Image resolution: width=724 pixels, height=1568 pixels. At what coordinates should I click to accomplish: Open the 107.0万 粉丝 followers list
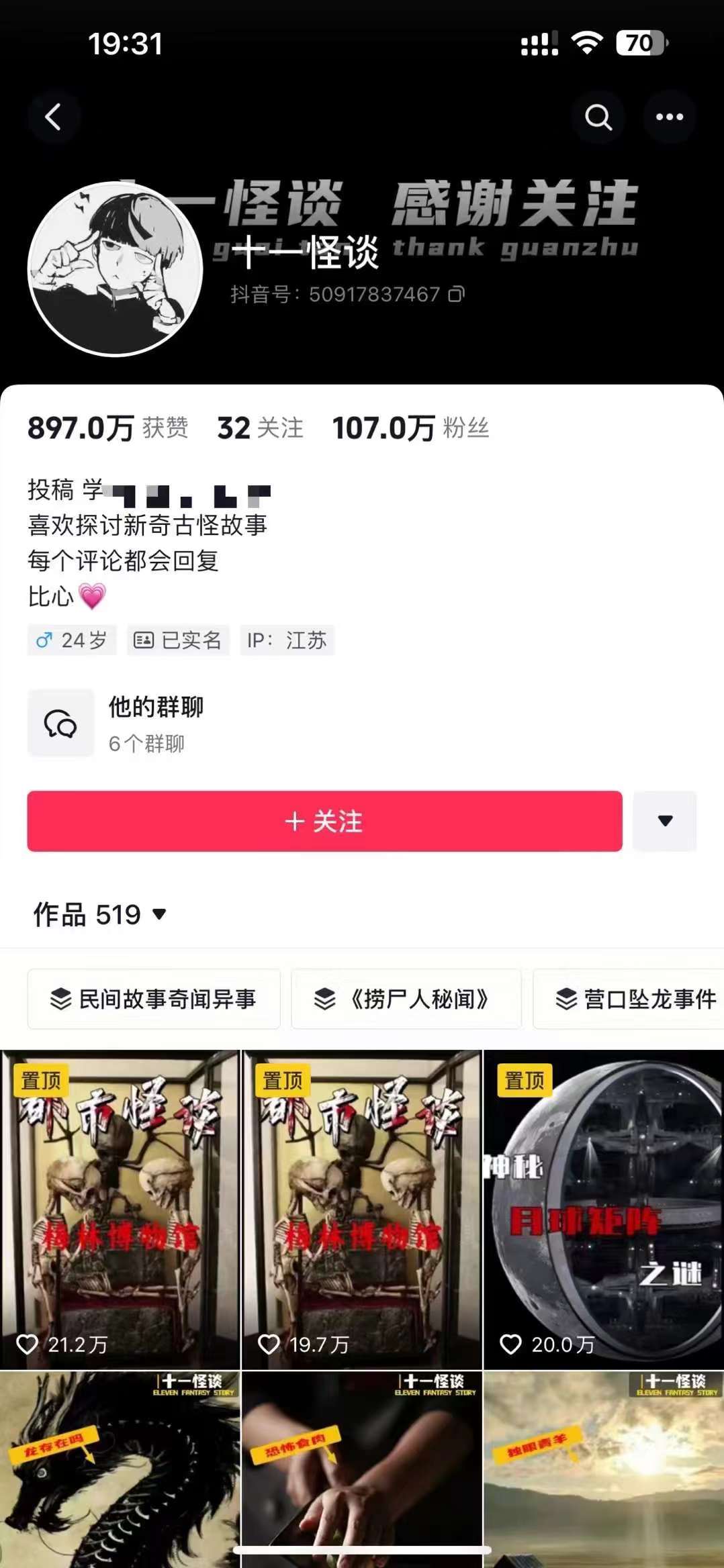[x=410, y=428]
